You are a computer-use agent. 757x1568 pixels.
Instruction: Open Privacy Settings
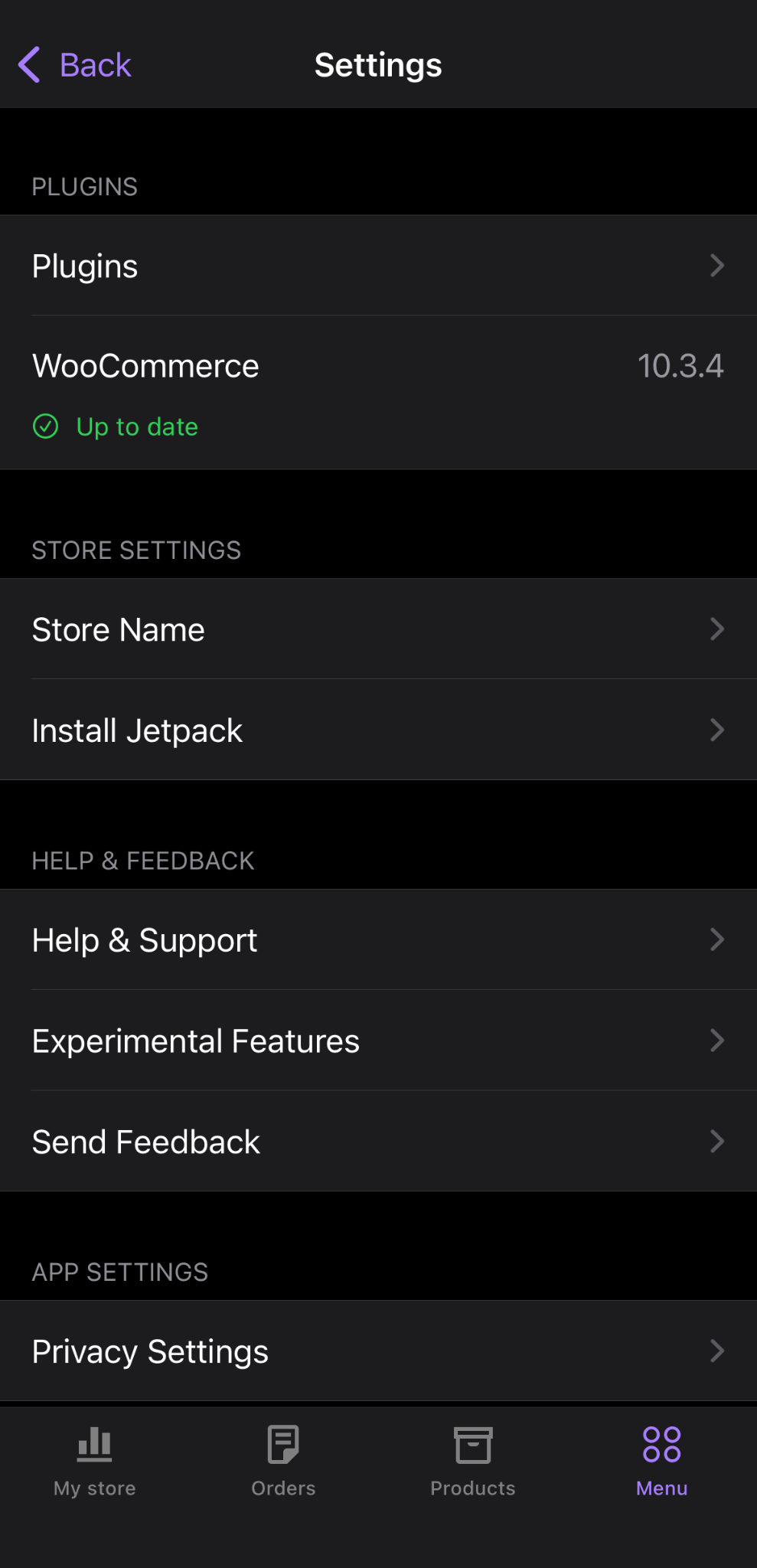(378, 1351)
